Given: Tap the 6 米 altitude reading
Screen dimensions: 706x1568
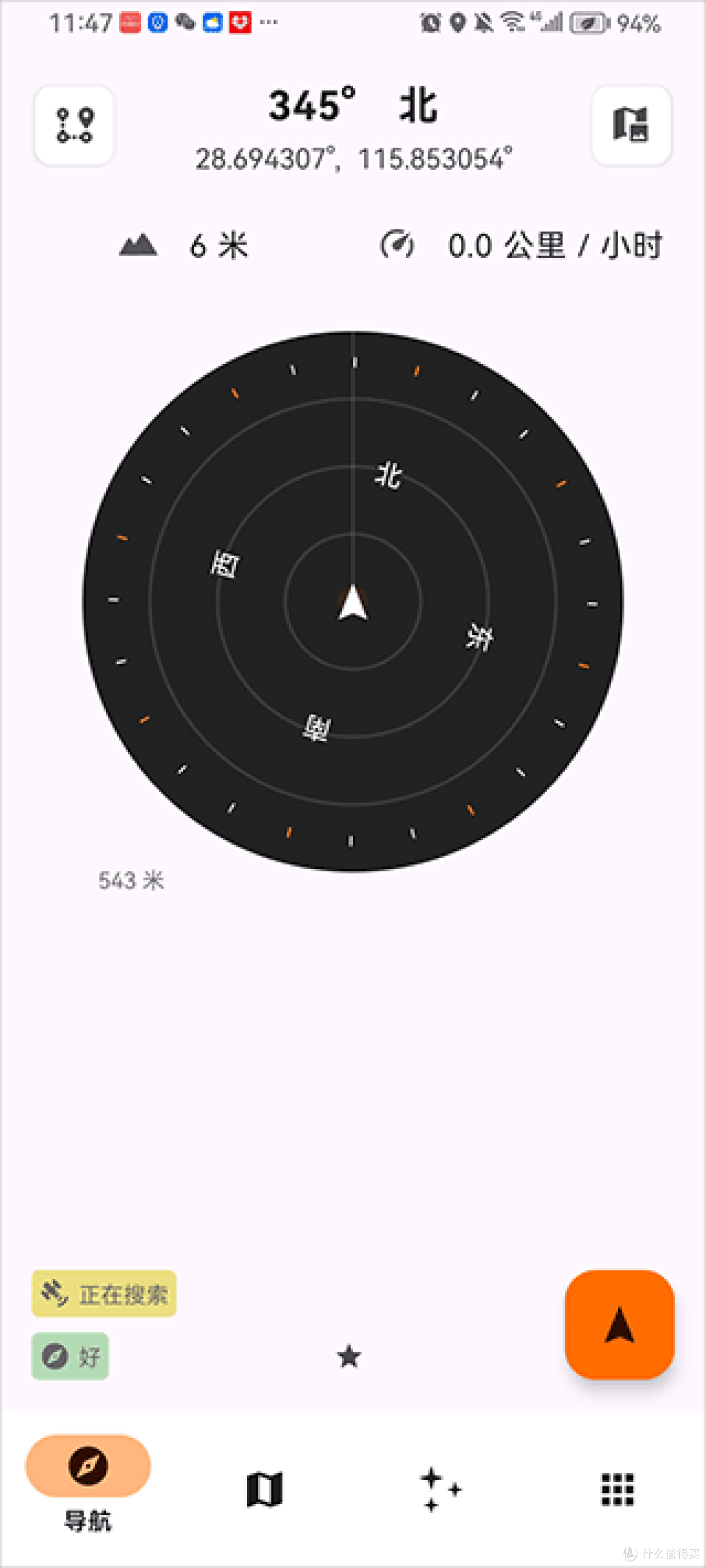Looking at the screenshot, I should coord(184,246).
